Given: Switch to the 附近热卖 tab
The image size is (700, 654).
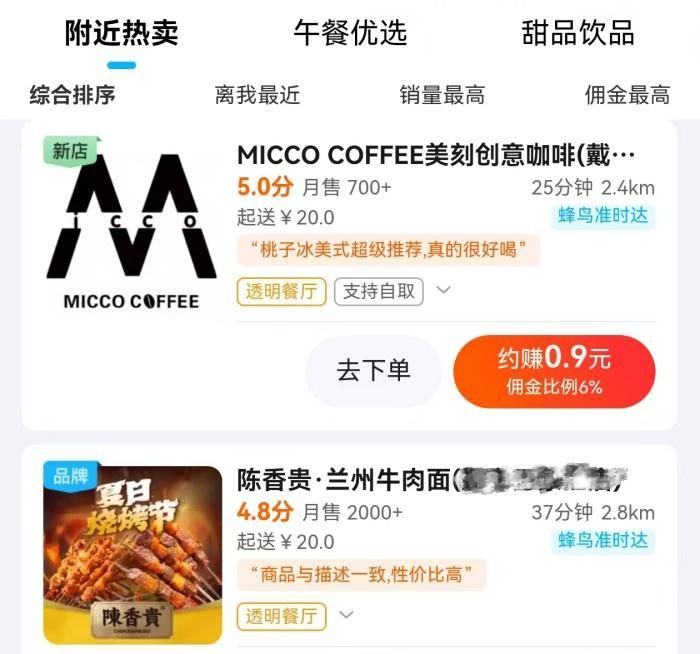Looking at the screenshot, I should point(122,33).
